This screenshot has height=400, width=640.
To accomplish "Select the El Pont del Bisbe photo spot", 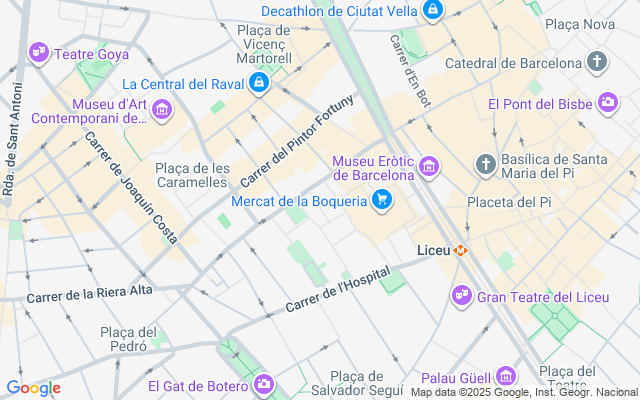I will pyautogui.click(x=607, y=103).
